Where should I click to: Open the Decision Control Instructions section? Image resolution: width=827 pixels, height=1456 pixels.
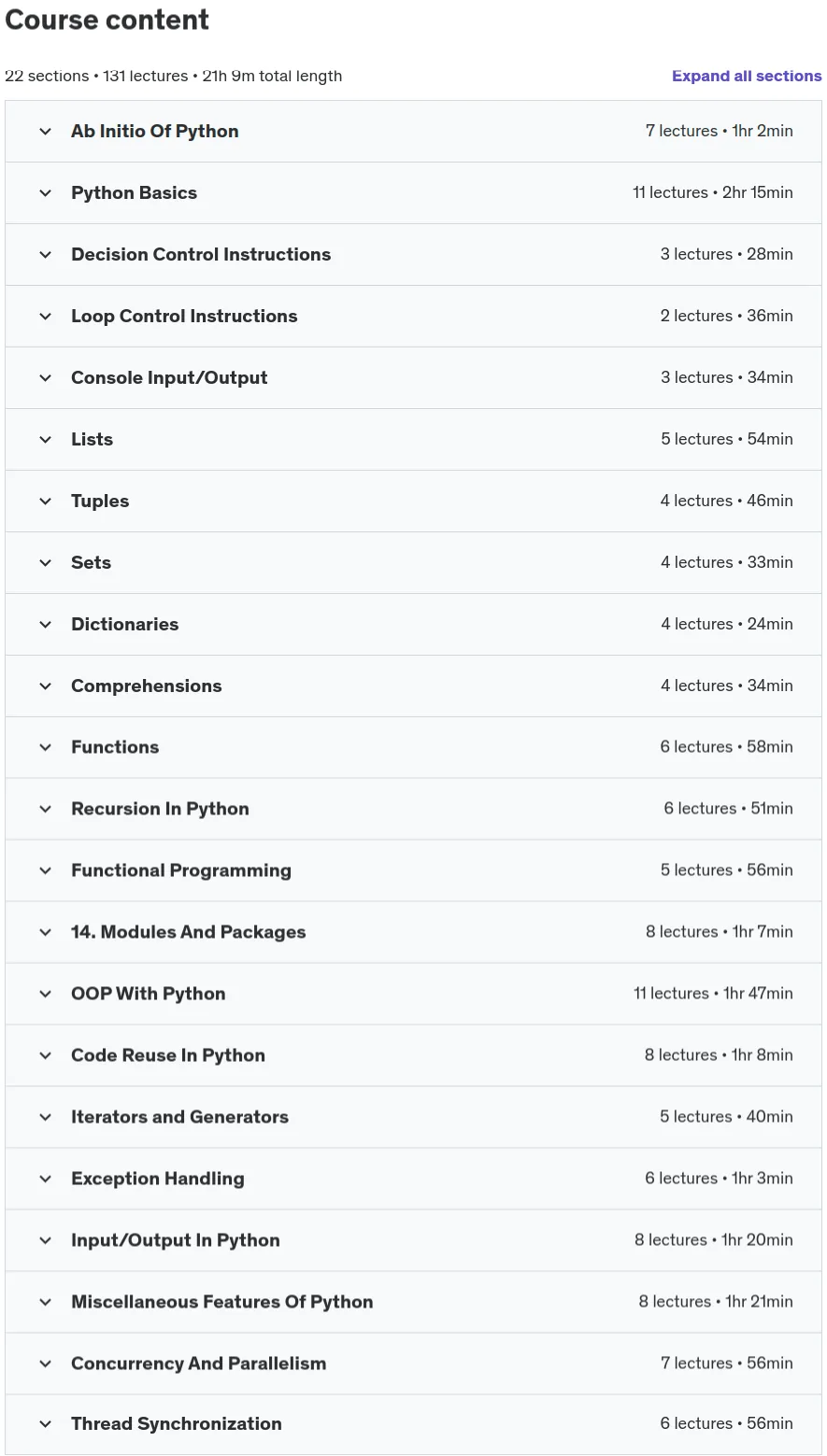tap(413, 255)
